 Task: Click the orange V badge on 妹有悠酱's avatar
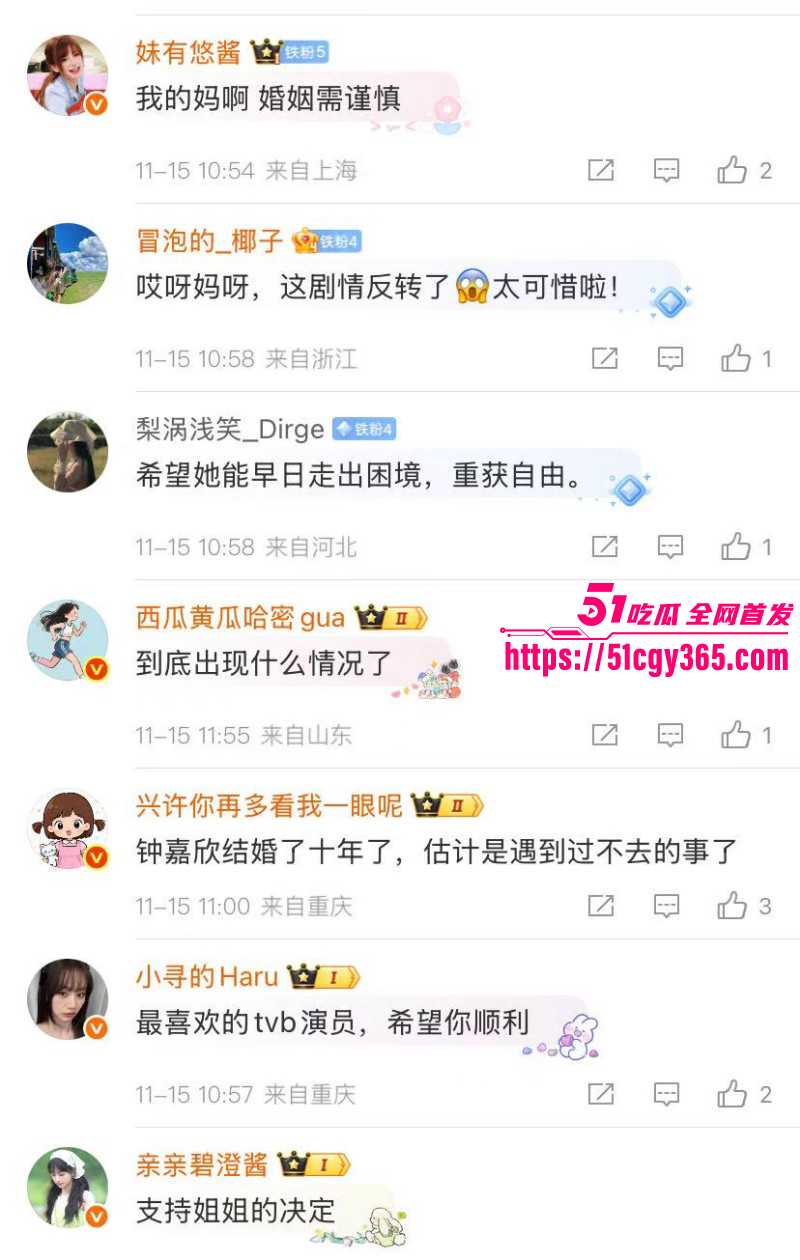[95, 105]
